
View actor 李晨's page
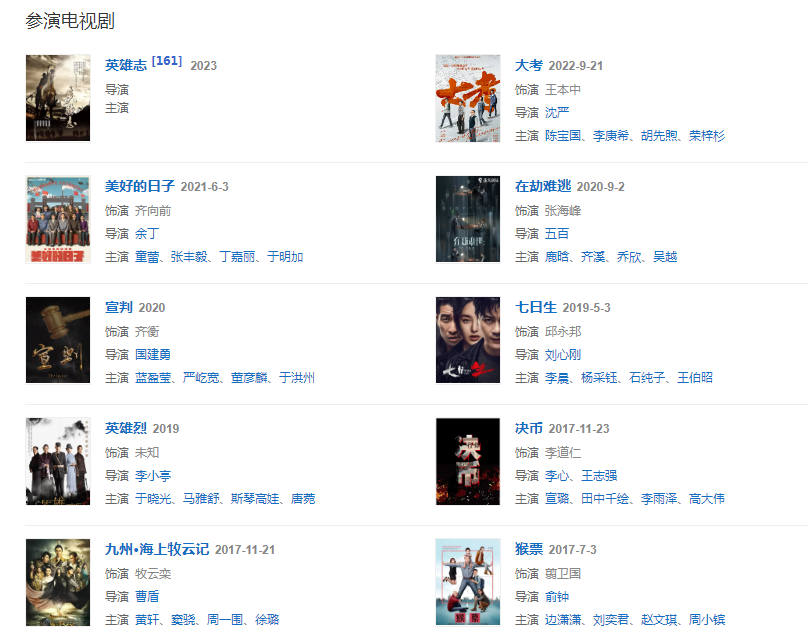[557, 378]
